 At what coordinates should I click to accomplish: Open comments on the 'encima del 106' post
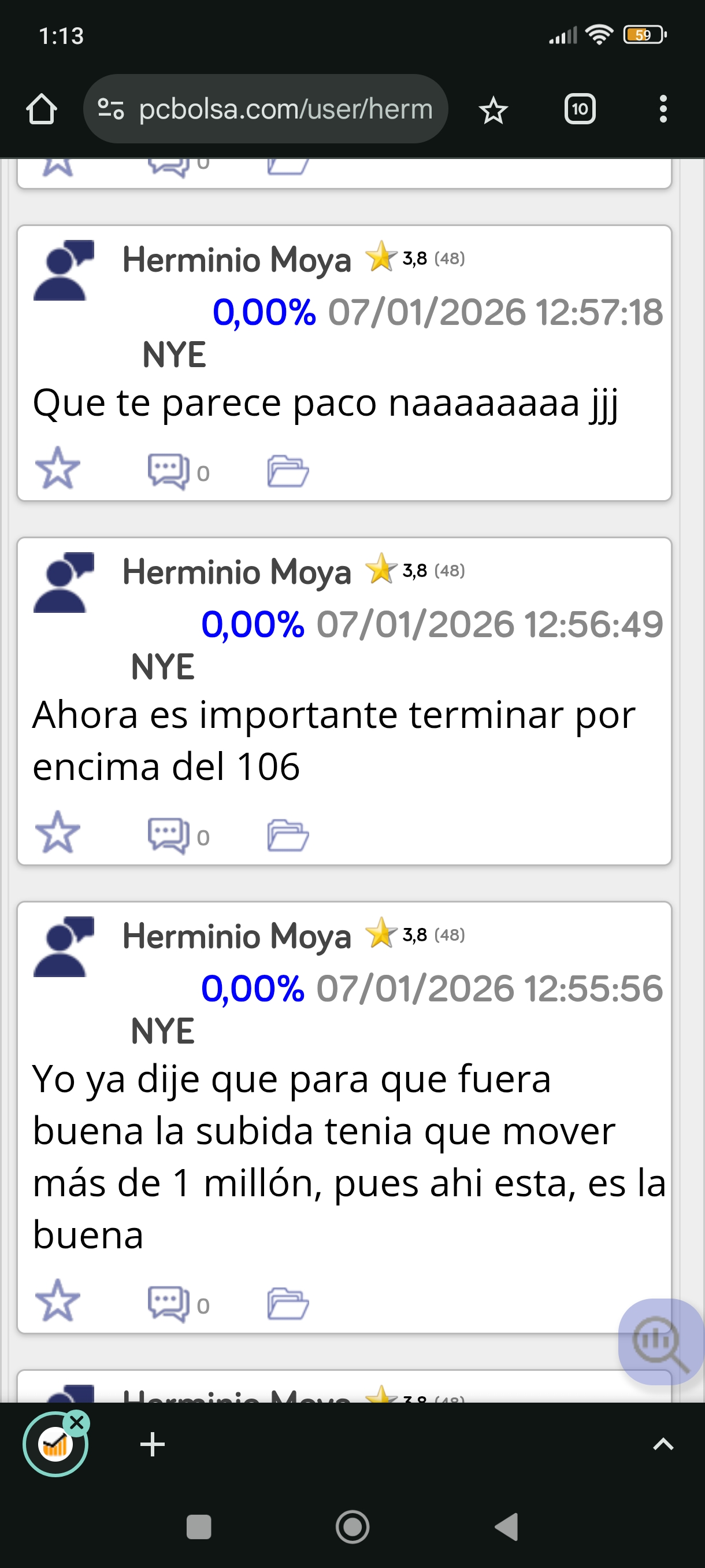169,835
